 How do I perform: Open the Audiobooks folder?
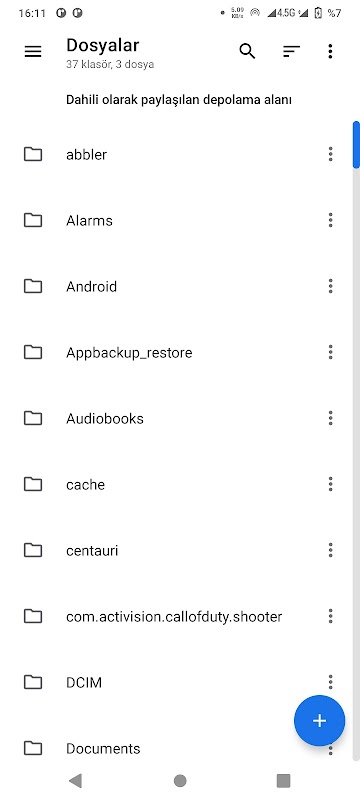coord(176,418)
